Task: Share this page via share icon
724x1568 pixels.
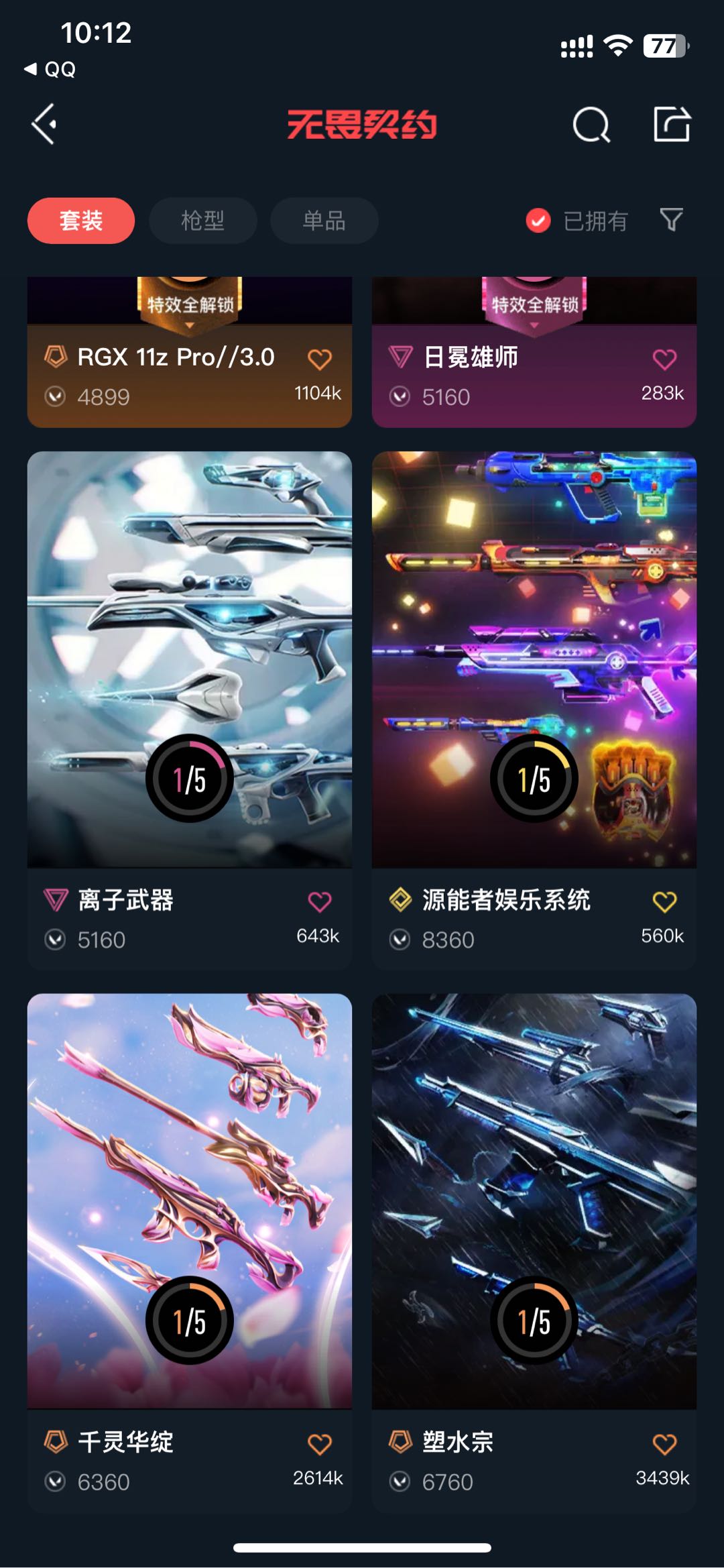Action: click(672, 124)
